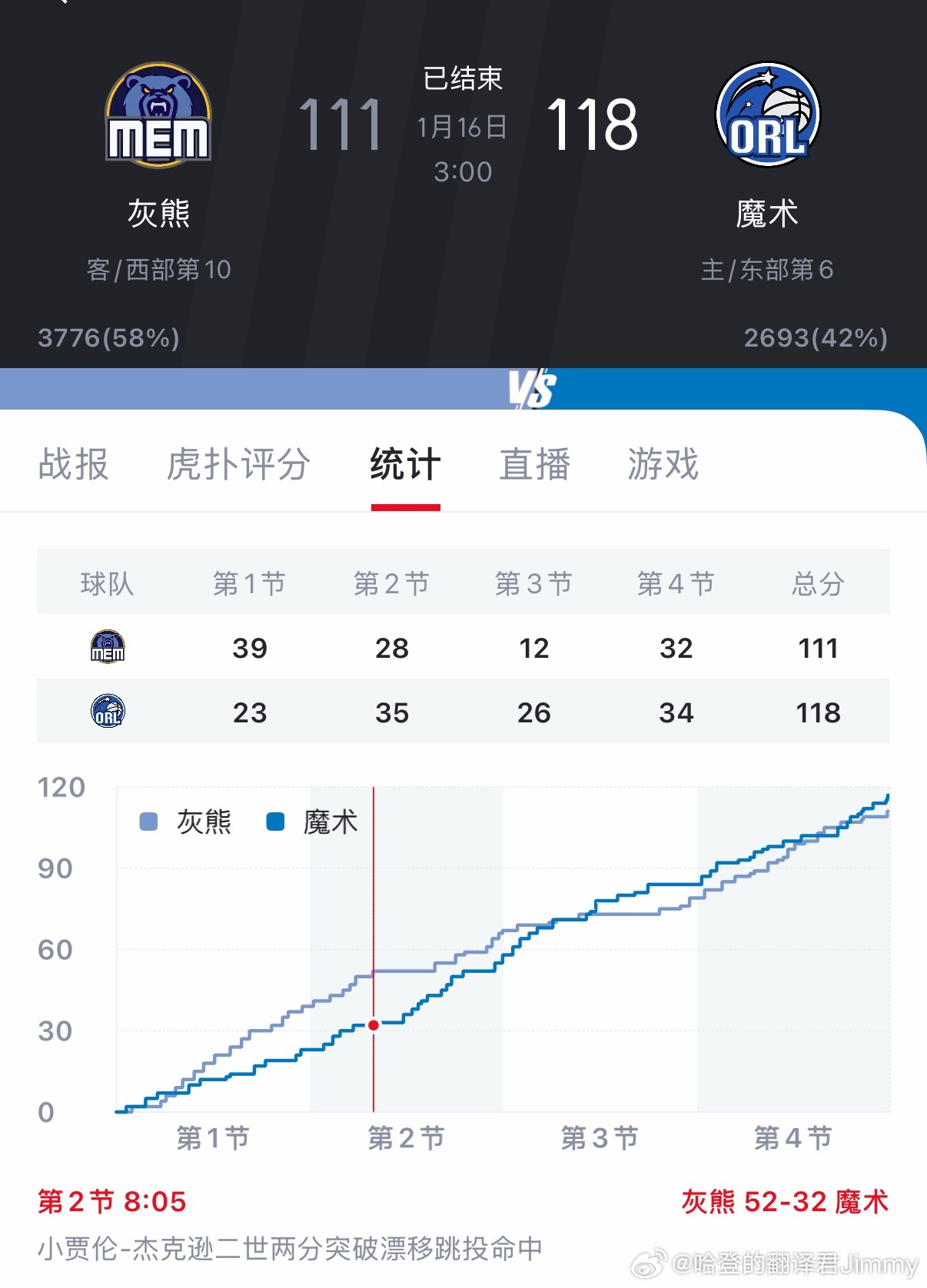The width and height of the screenshot is (927, 1288).
Task: Open the 游戏 tab
Action: coord(663,464)
